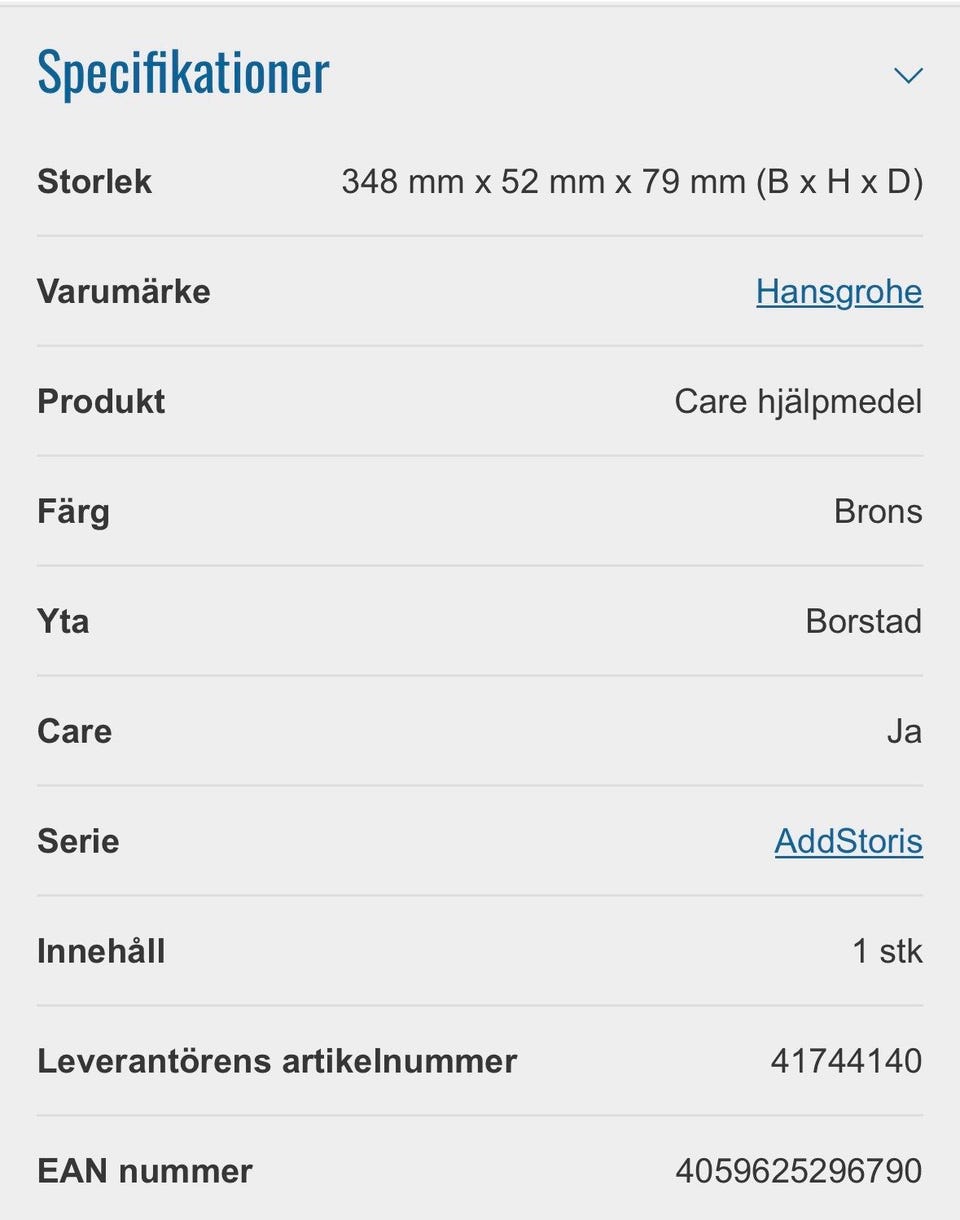The image size is (960, 1220).
Task: Open the Hansgrohe brand link
Action: 839,292
